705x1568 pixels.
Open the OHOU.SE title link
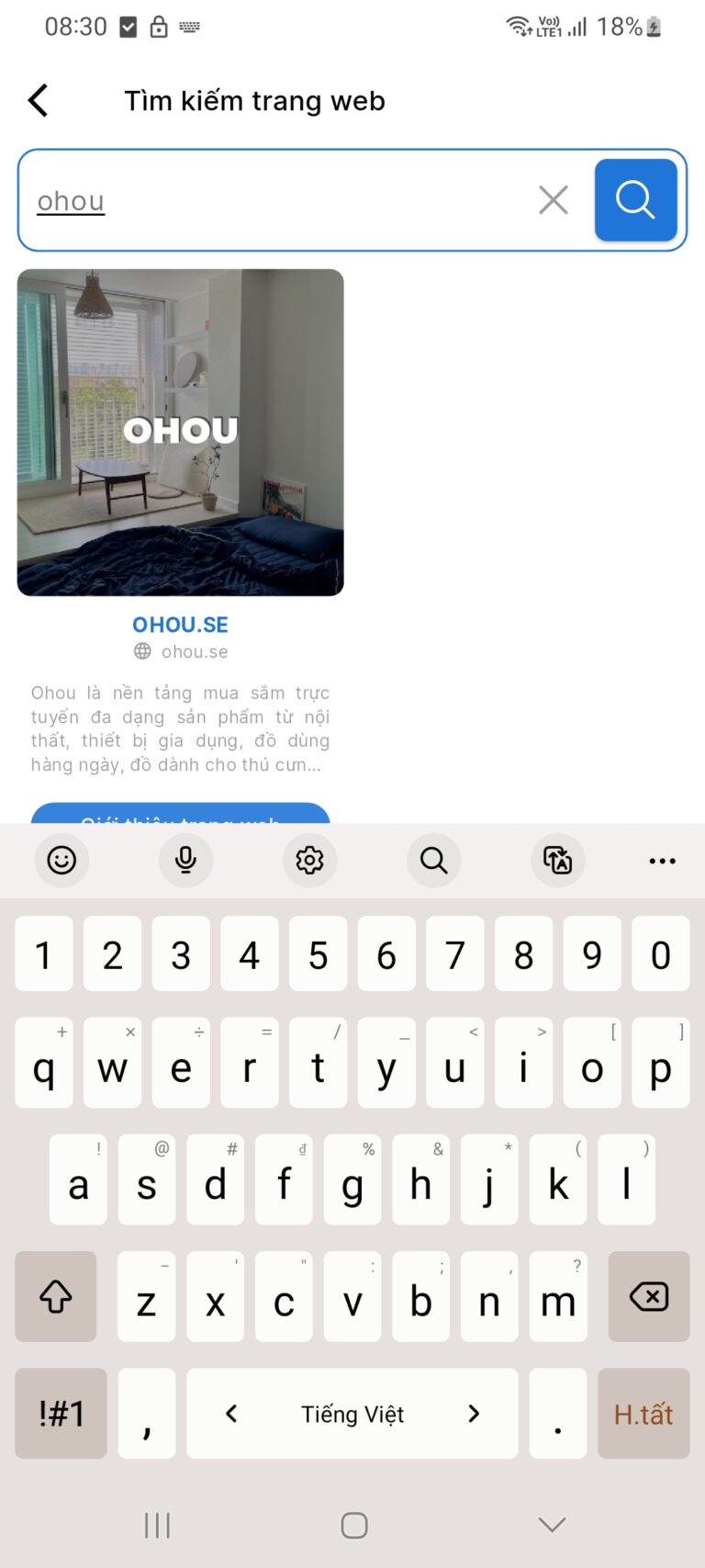180,625
